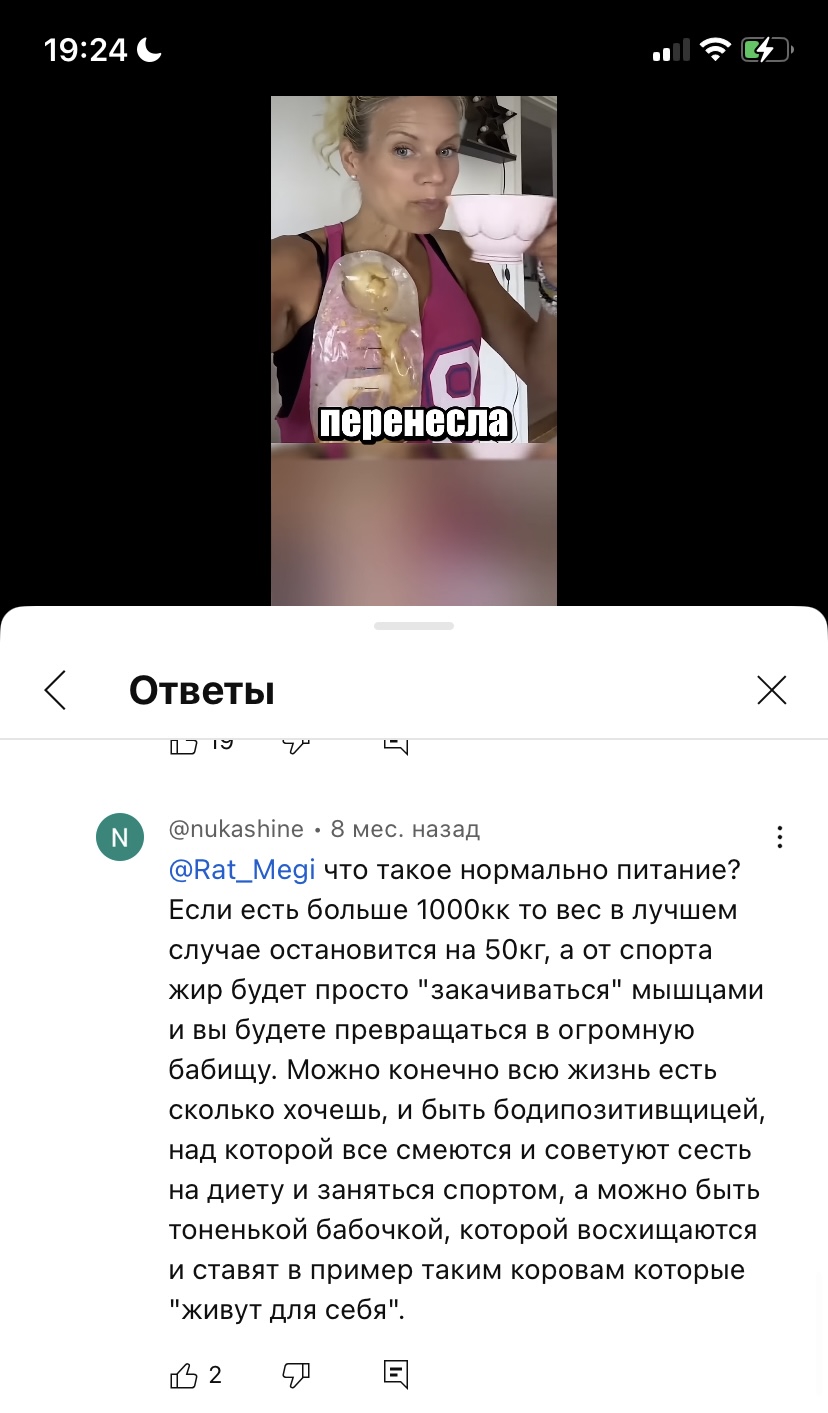Open the @Rat_Megi mention link
This screenshot has width=828, height=1413.
click(243, 870)
